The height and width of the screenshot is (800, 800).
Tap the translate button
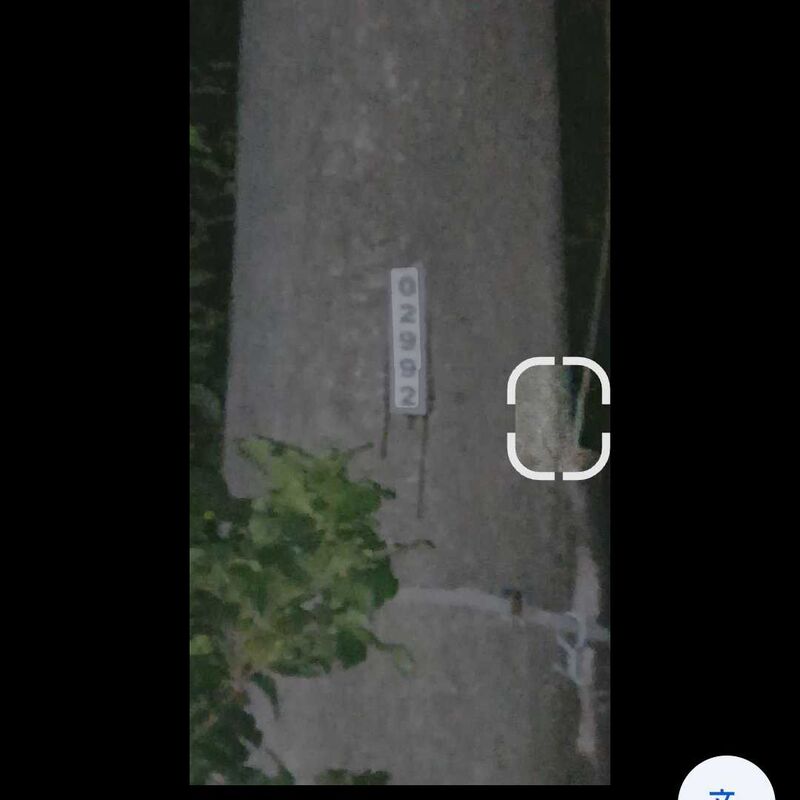(x=725, y=786)
